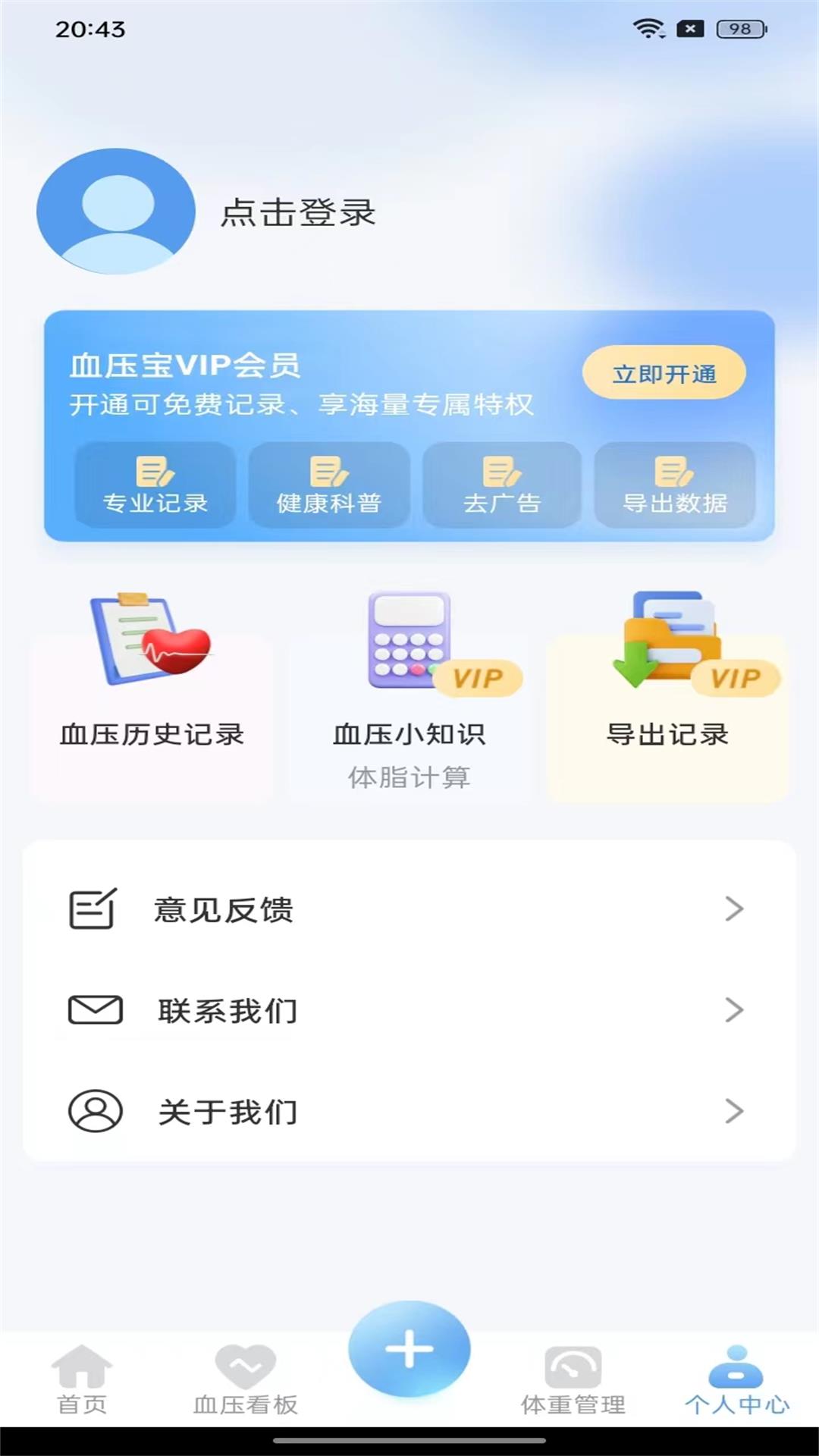
Task: Tap 点击登录 to log in
Action: tap(297, 213)
